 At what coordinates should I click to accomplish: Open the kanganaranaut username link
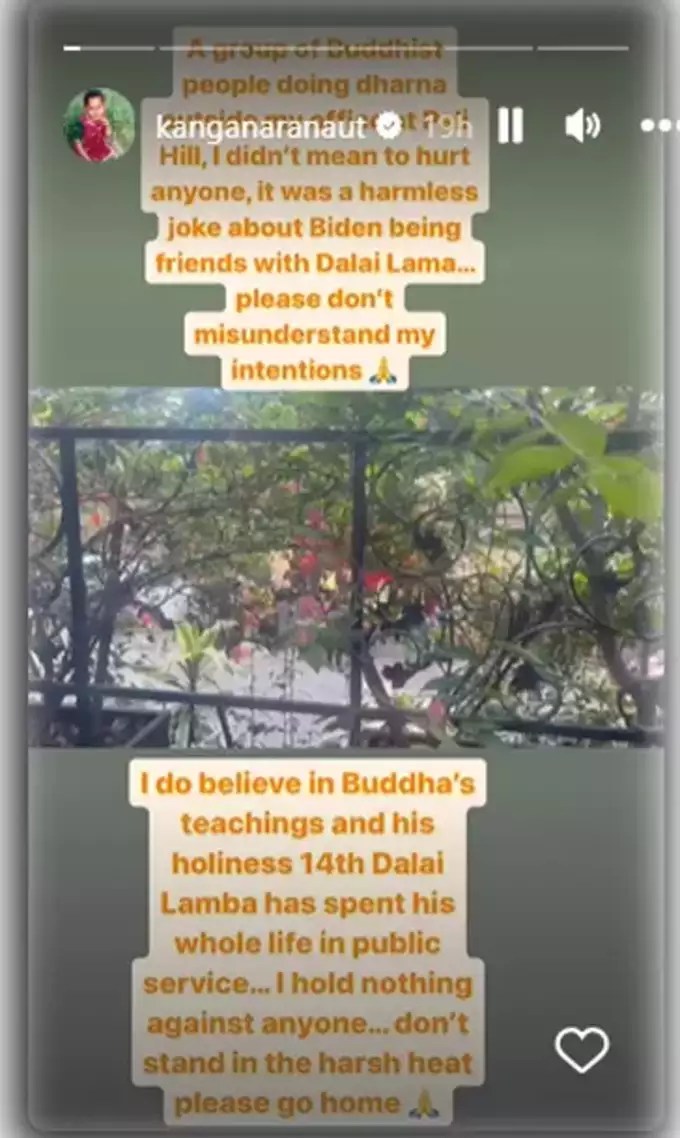click(263, 127)
